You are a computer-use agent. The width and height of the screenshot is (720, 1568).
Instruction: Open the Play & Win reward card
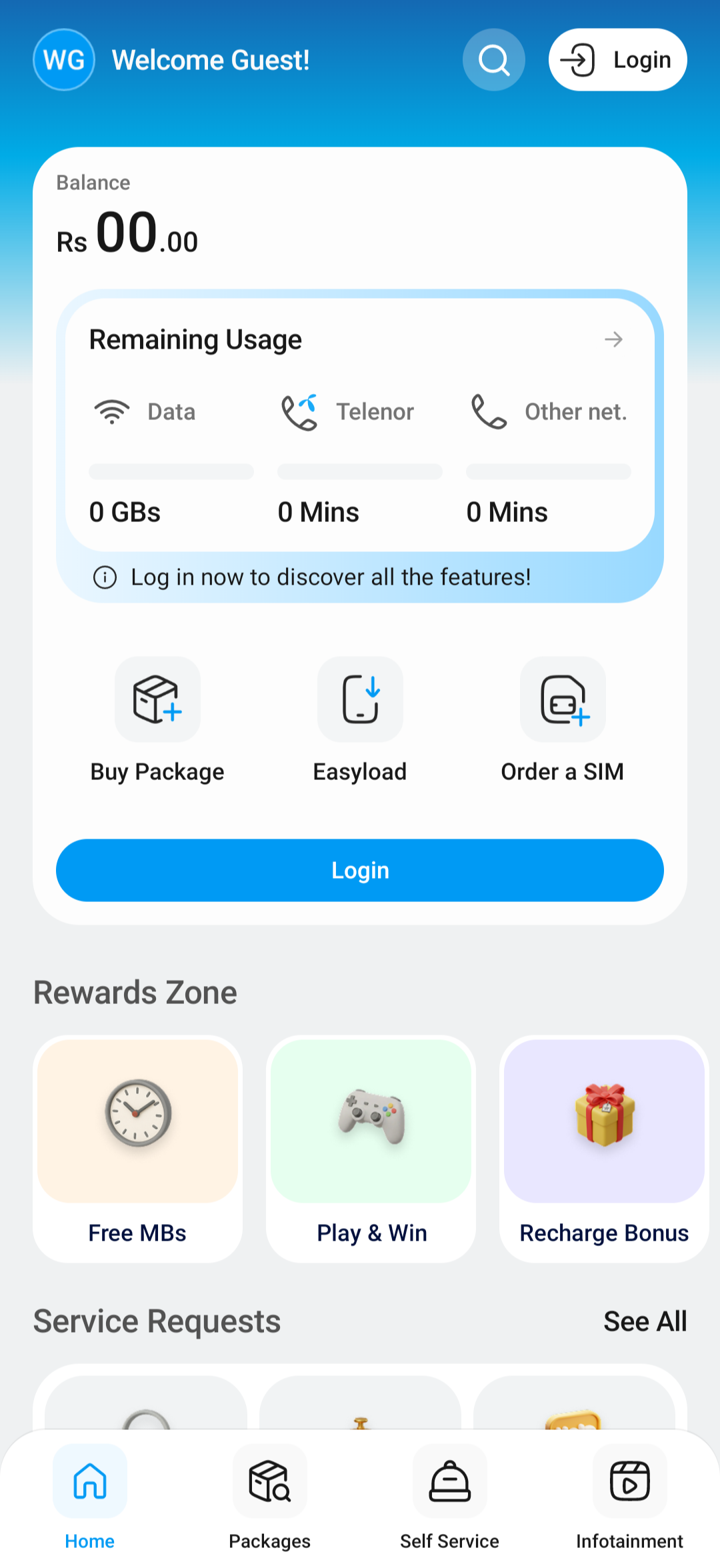(x=371, y=1145)
